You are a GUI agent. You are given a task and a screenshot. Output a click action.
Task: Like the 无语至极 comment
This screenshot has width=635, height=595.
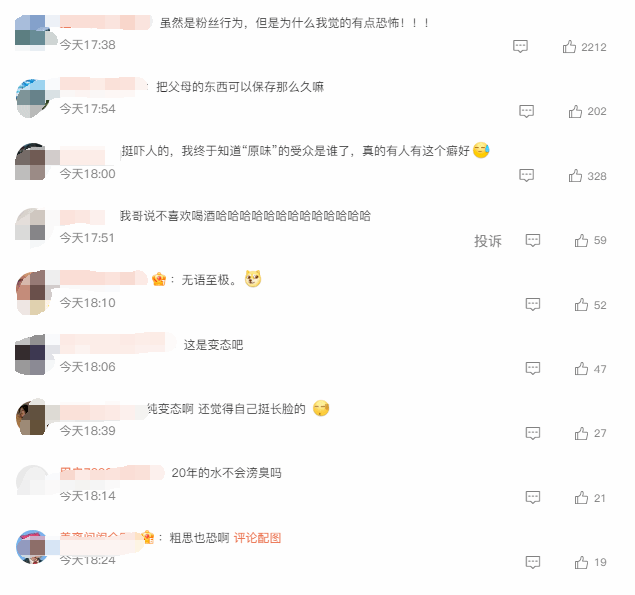[x=582, y=305]
